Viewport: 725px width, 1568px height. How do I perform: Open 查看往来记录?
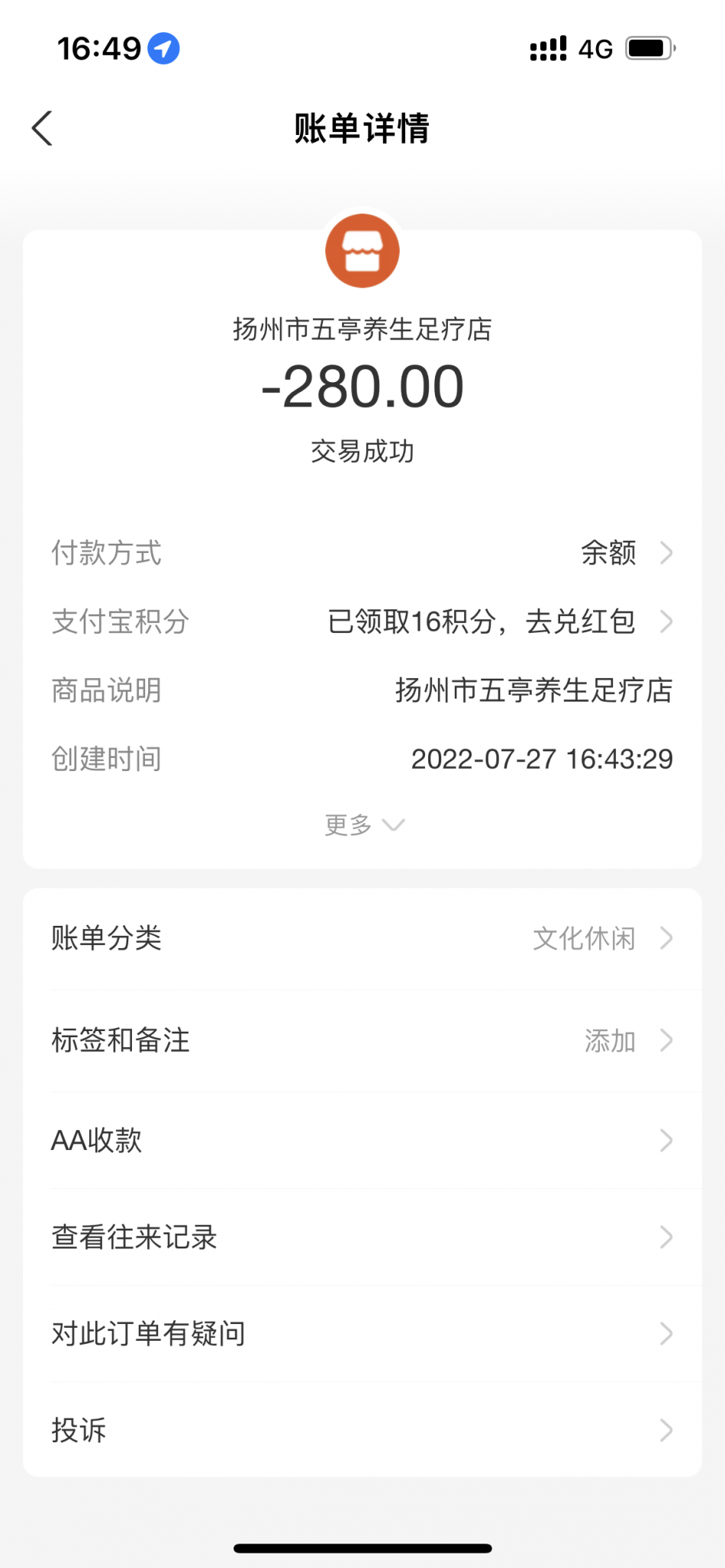click(x=362, y=1237)
